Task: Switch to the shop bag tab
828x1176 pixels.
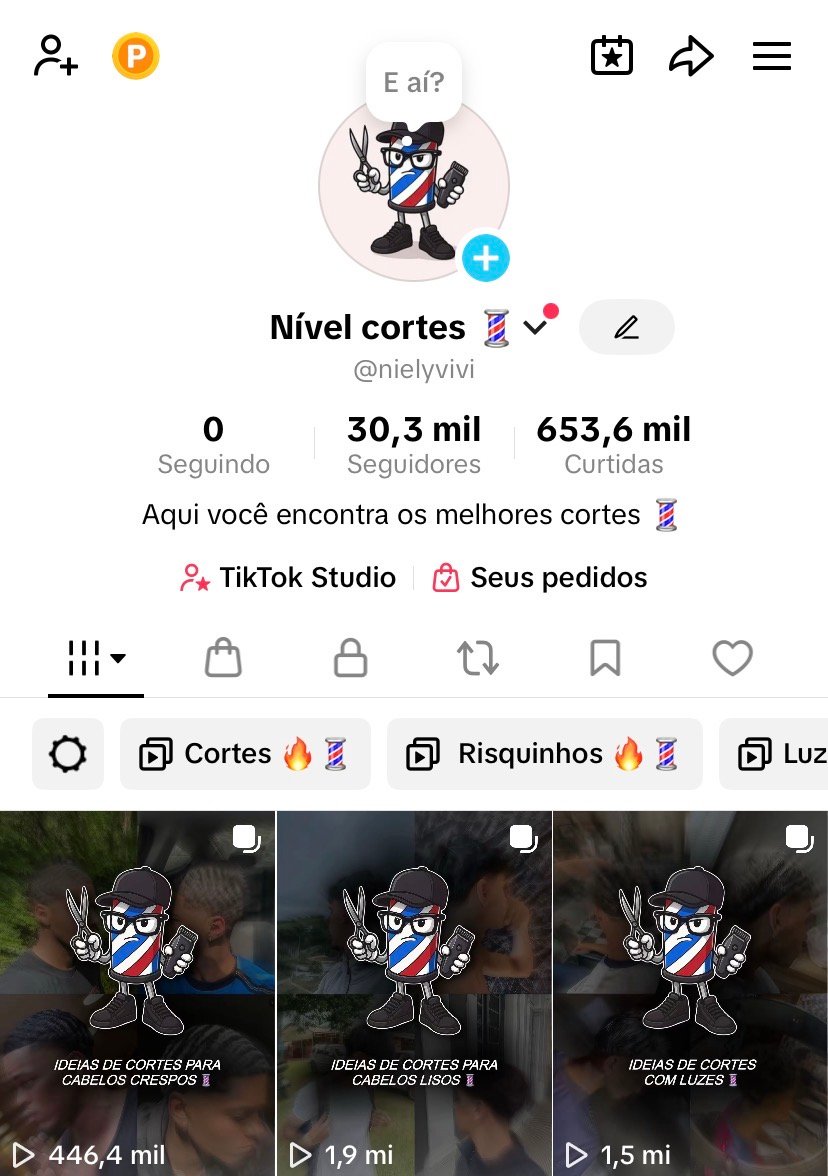Action: [x=223, y=658]
